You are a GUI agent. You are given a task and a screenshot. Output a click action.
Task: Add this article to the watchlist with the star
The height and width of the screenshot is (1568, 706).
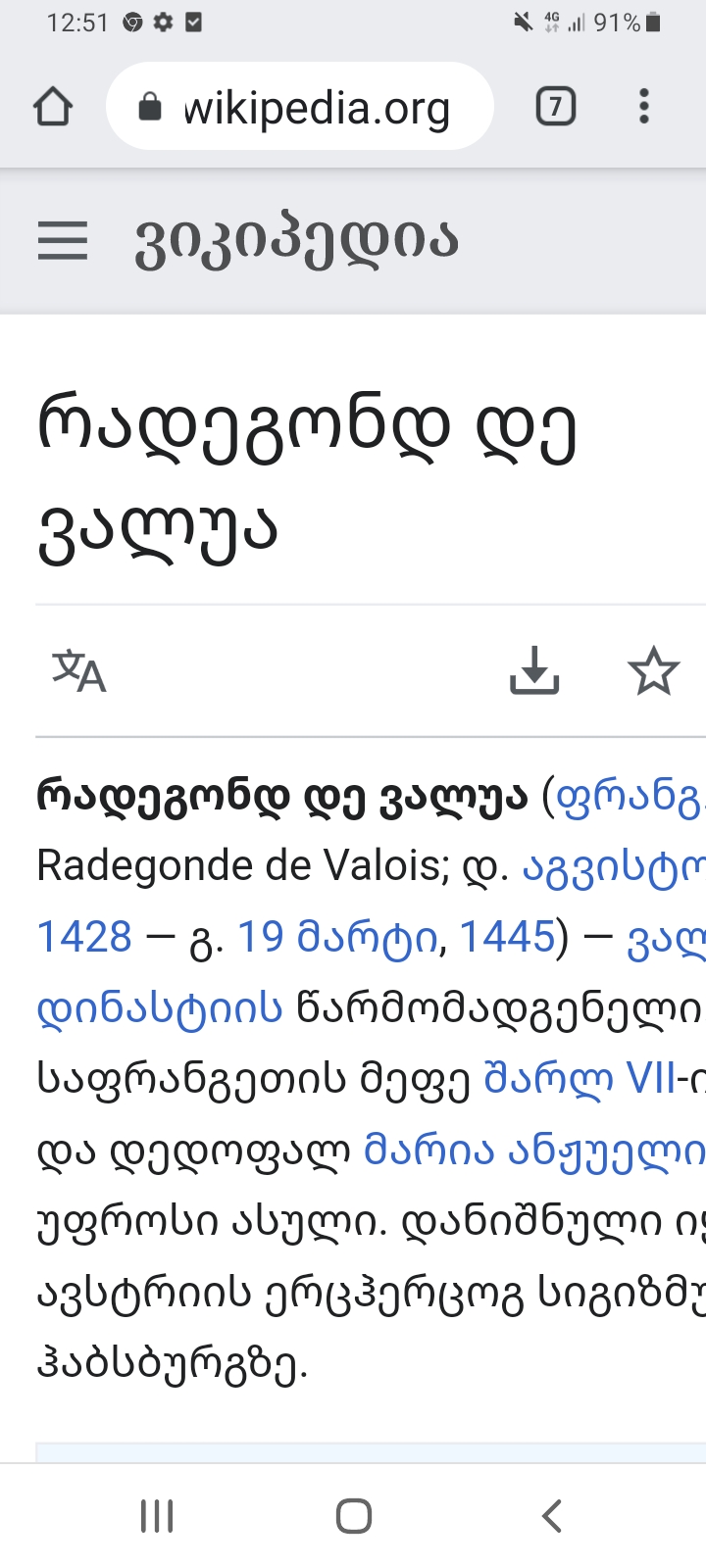(653, 671)
